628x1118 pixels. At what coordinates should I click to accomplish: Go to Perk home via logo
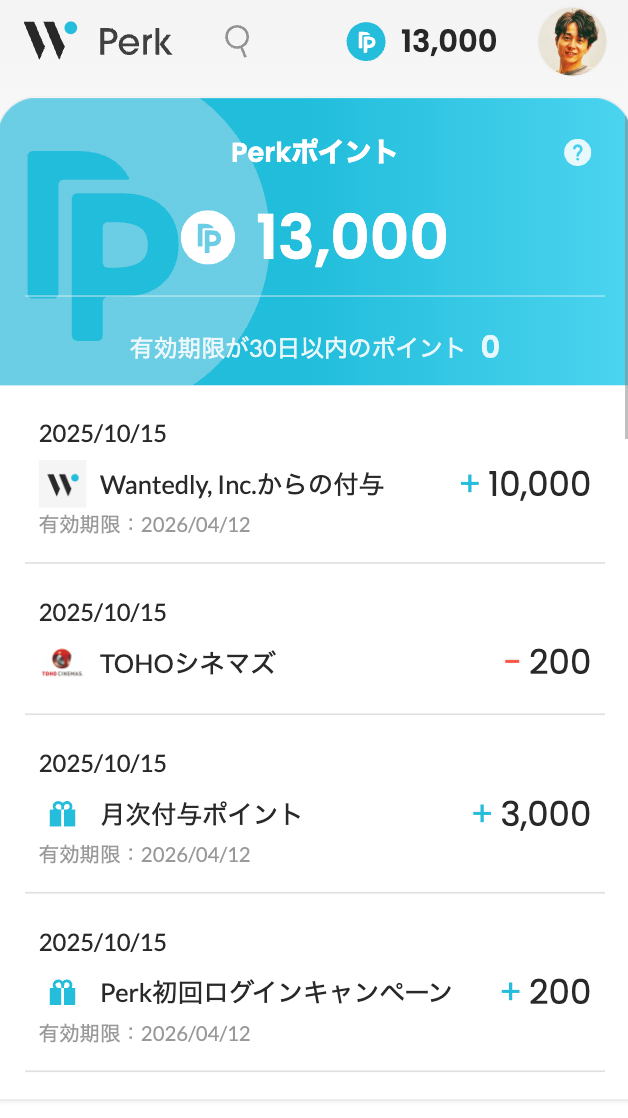(x=98, y=42)
